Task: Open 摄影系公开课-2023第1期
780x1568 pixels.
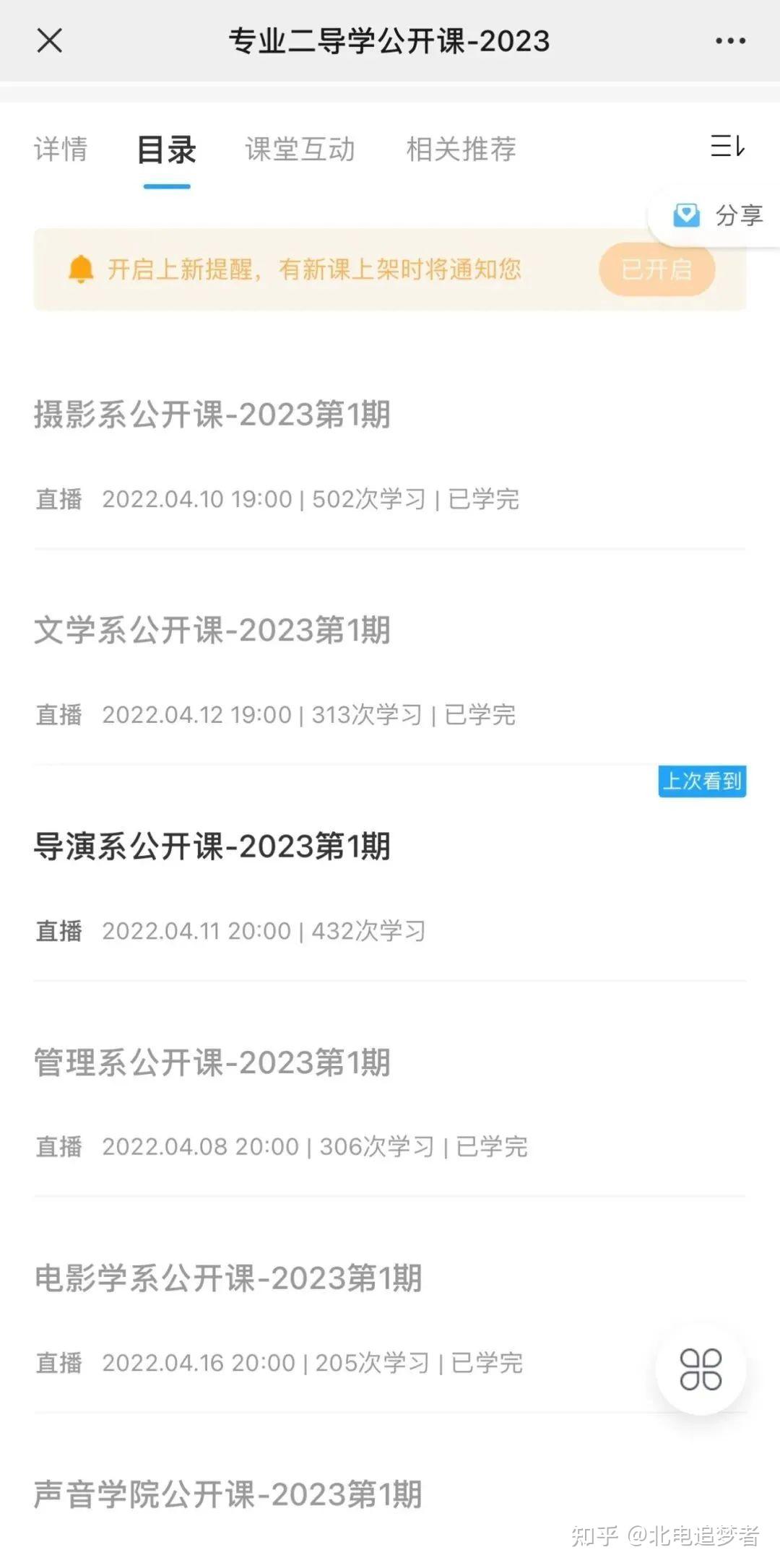Action: coord(212,415)
